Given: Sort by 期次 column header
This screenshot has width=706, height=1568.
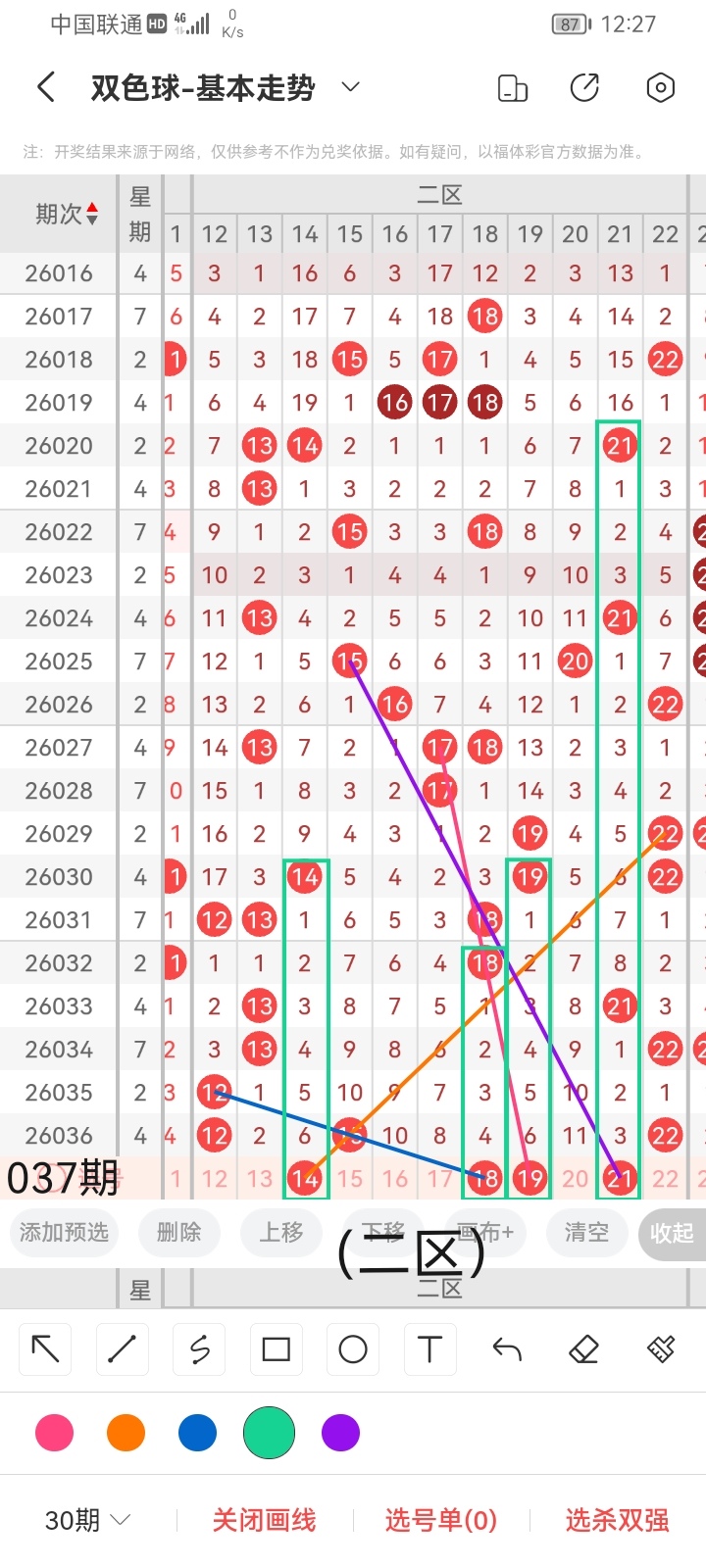Looking at the screenshot, I should (66, 214).
